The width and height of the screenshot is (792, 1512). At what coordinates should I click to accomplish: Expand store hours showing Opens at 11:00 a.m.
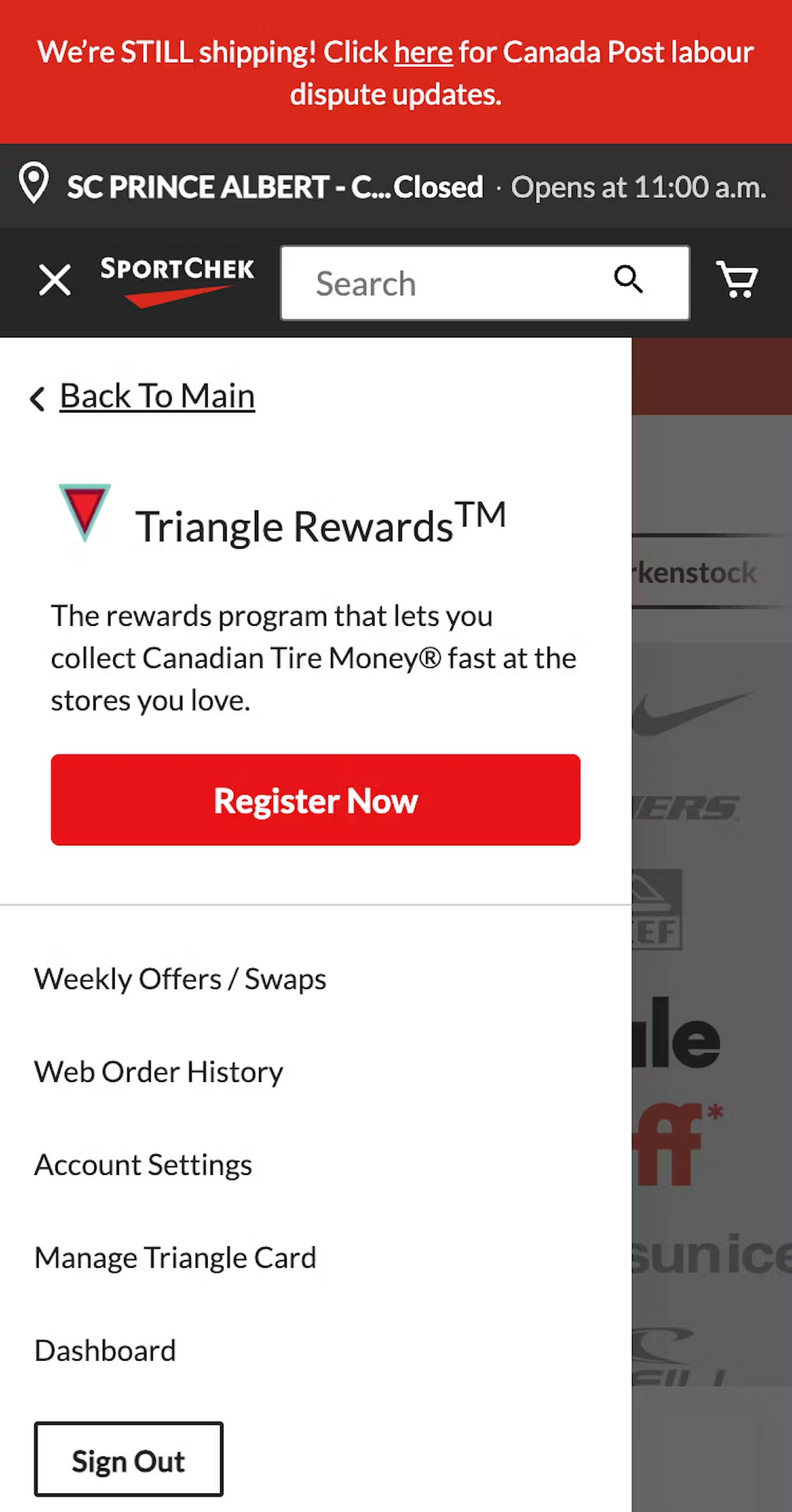tap(639, 186)
